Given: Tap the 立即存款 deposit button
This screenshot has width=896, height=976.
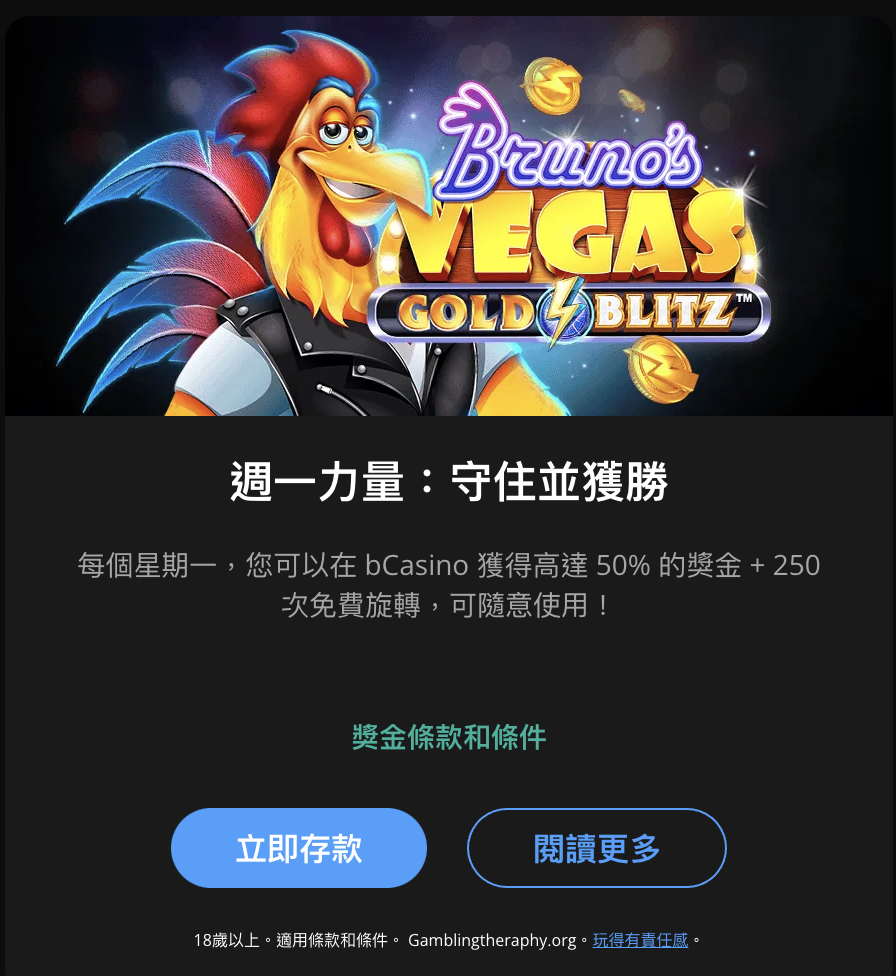Looking at the screenshot, I should point(299,848).
